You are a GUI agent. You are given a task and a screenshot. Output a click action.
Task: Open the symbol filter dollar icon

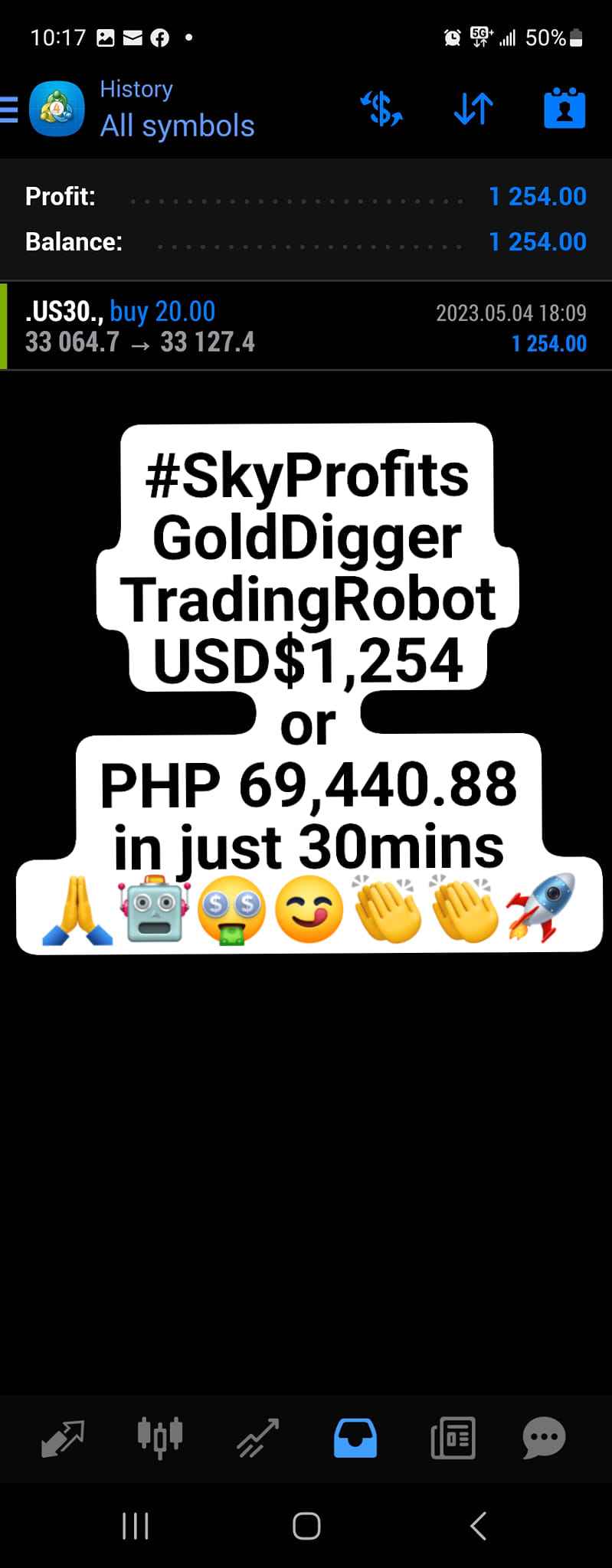click(x=381, y=108)
